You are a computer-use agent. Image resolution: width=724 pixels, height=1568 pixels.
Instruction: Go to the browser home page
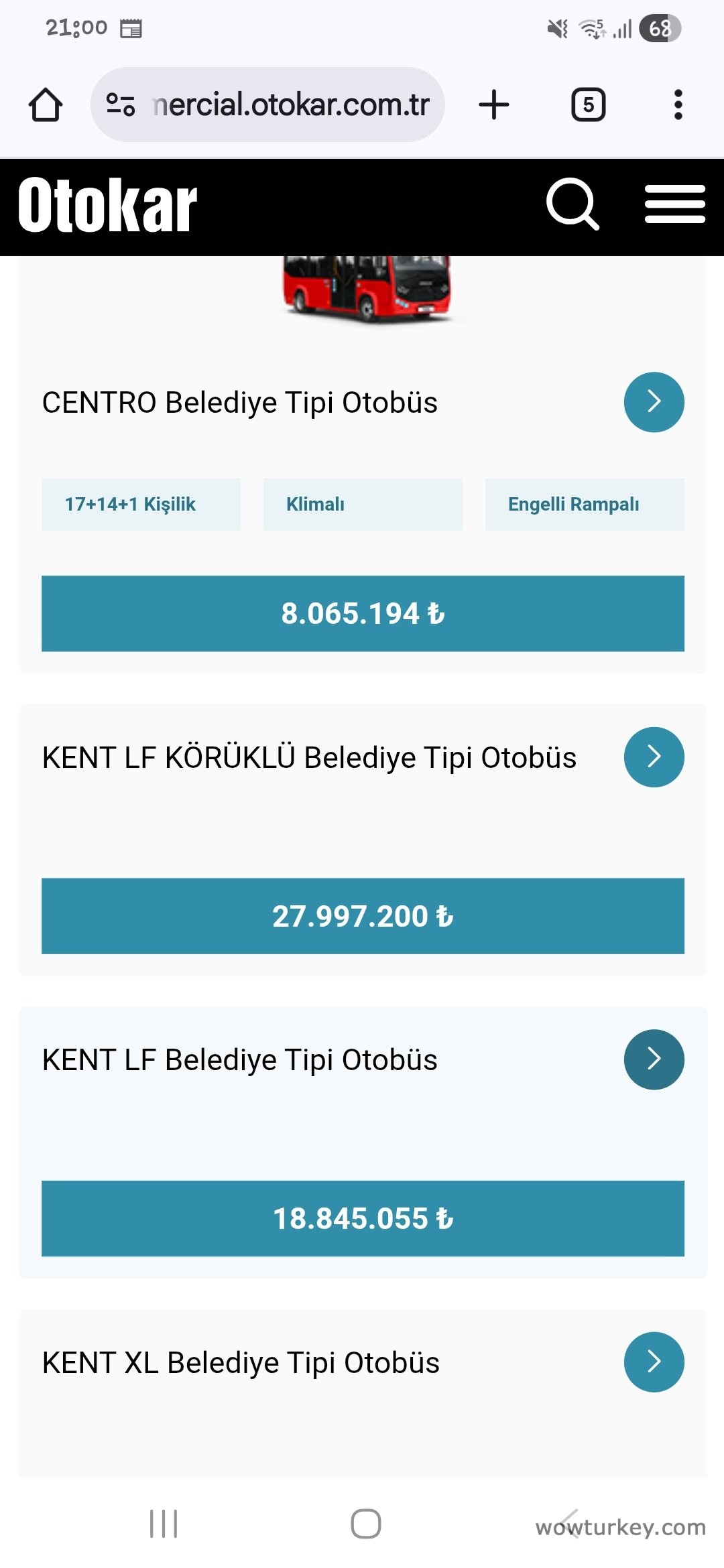point(46,105)
